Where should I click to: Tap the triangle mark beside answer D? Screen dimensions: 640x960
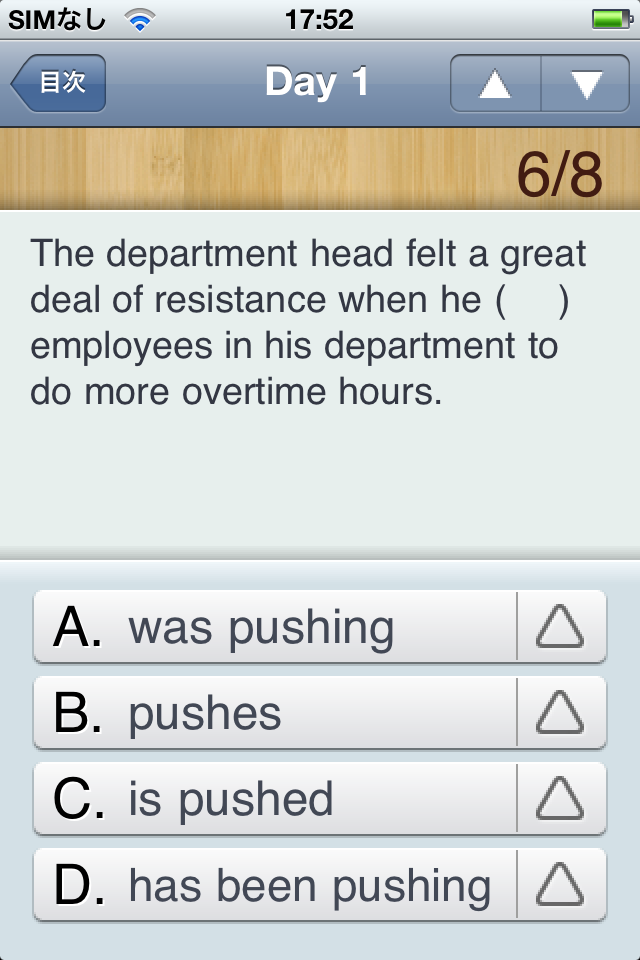(560, 885)
